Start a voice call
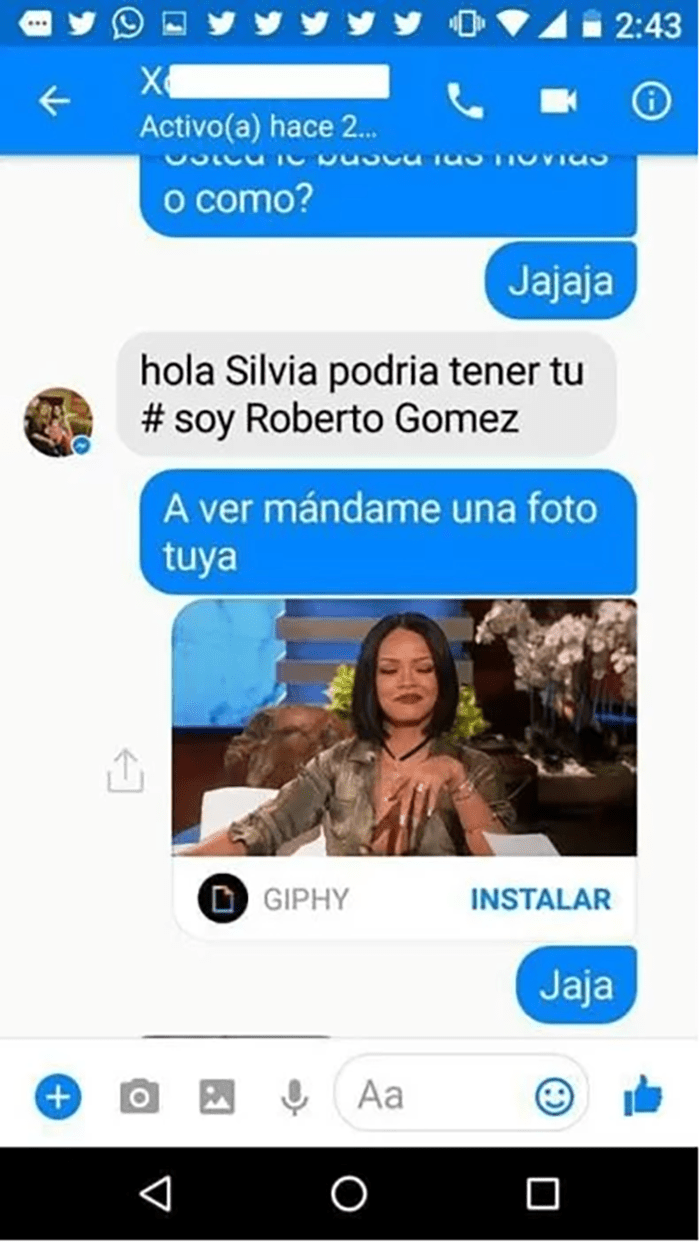 click(x=465, y=101)
